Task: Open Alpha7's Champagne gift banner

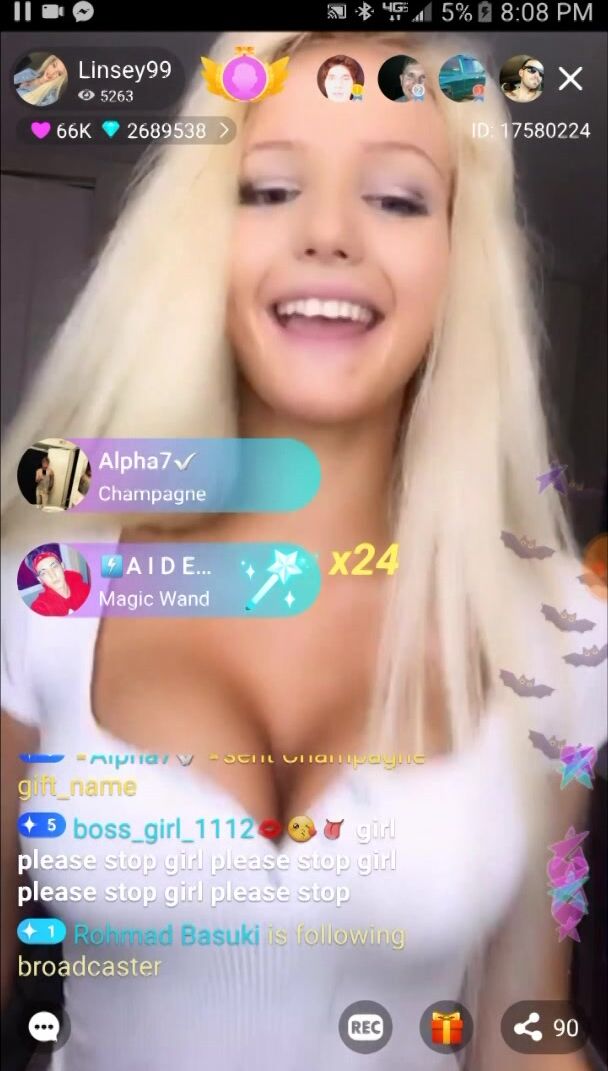Action: tap(168, 475)
